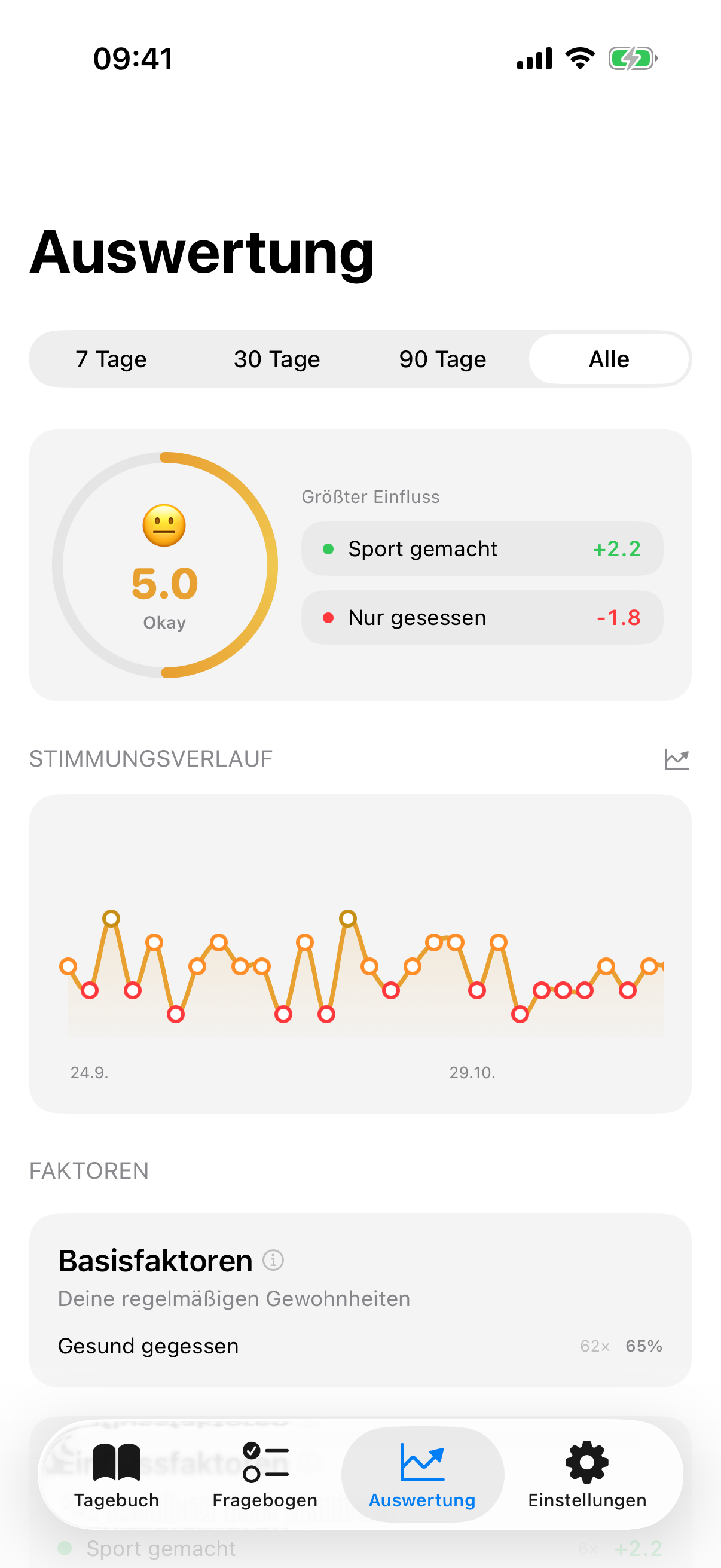
Task: Click the battery charging indicator
Action: pyautogui.click(x=632, y=58)
